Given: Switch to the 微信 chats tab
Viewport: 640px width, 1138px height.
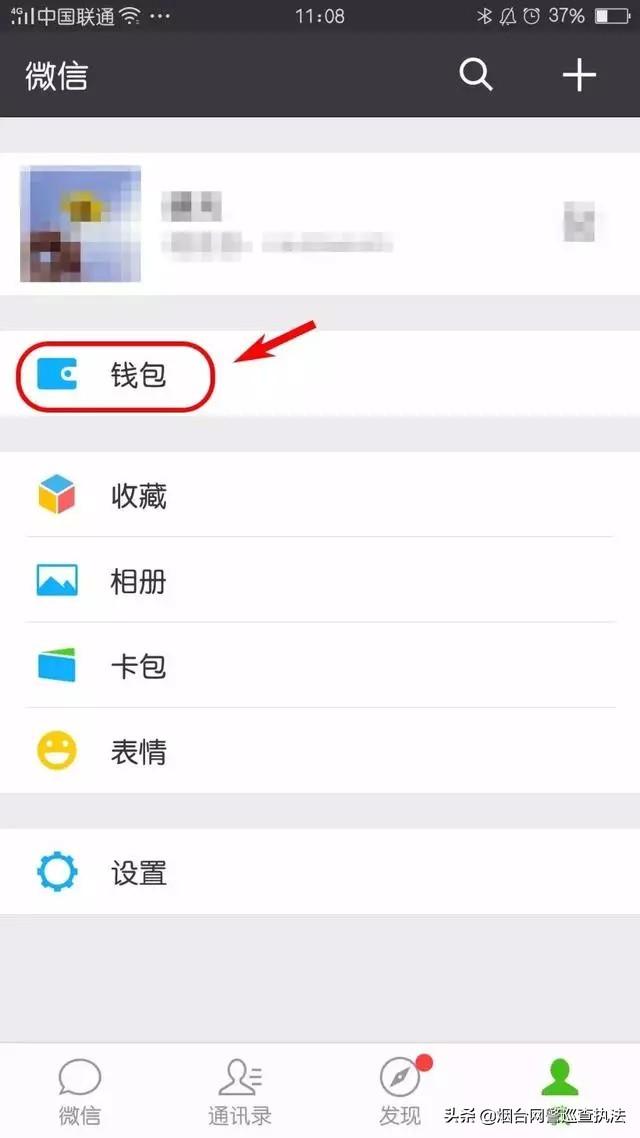Looking at the screenshot, I should (x=80, y=1092).
